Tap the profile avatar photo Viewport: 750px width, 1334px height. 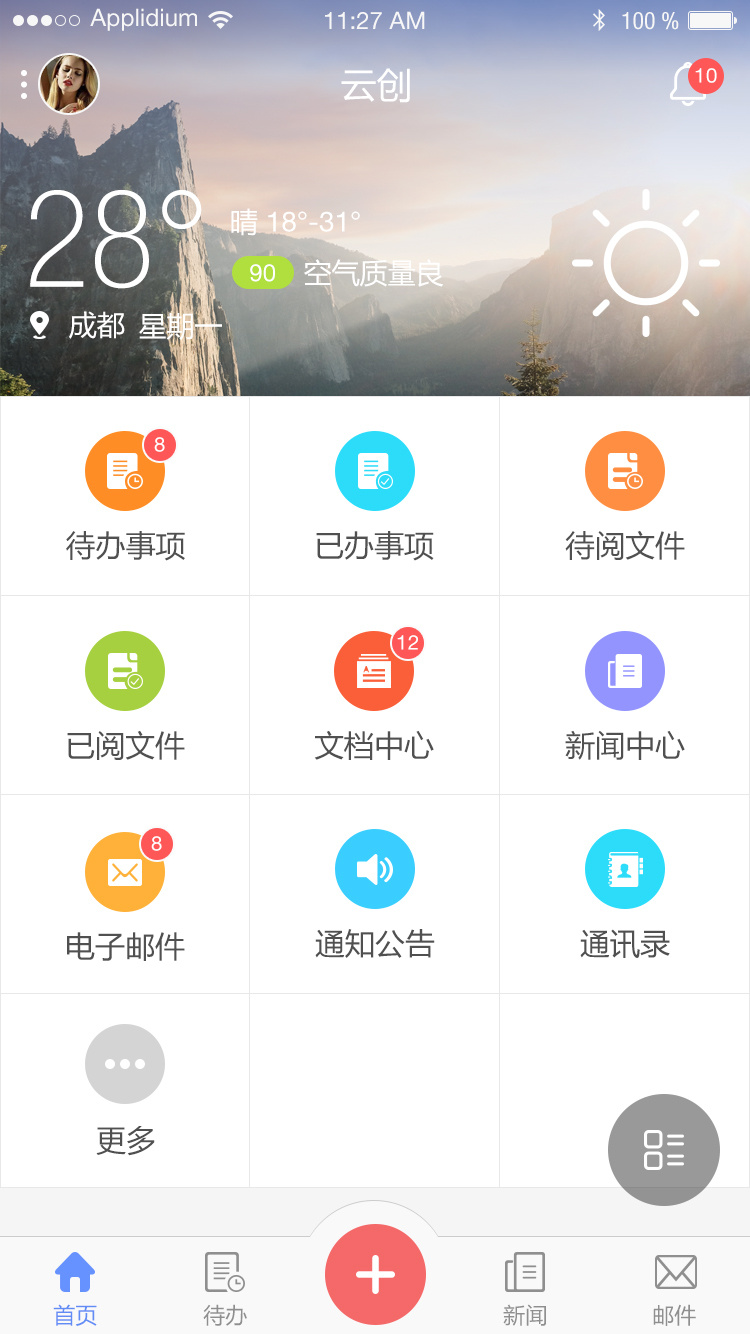(x=69, y=84)
